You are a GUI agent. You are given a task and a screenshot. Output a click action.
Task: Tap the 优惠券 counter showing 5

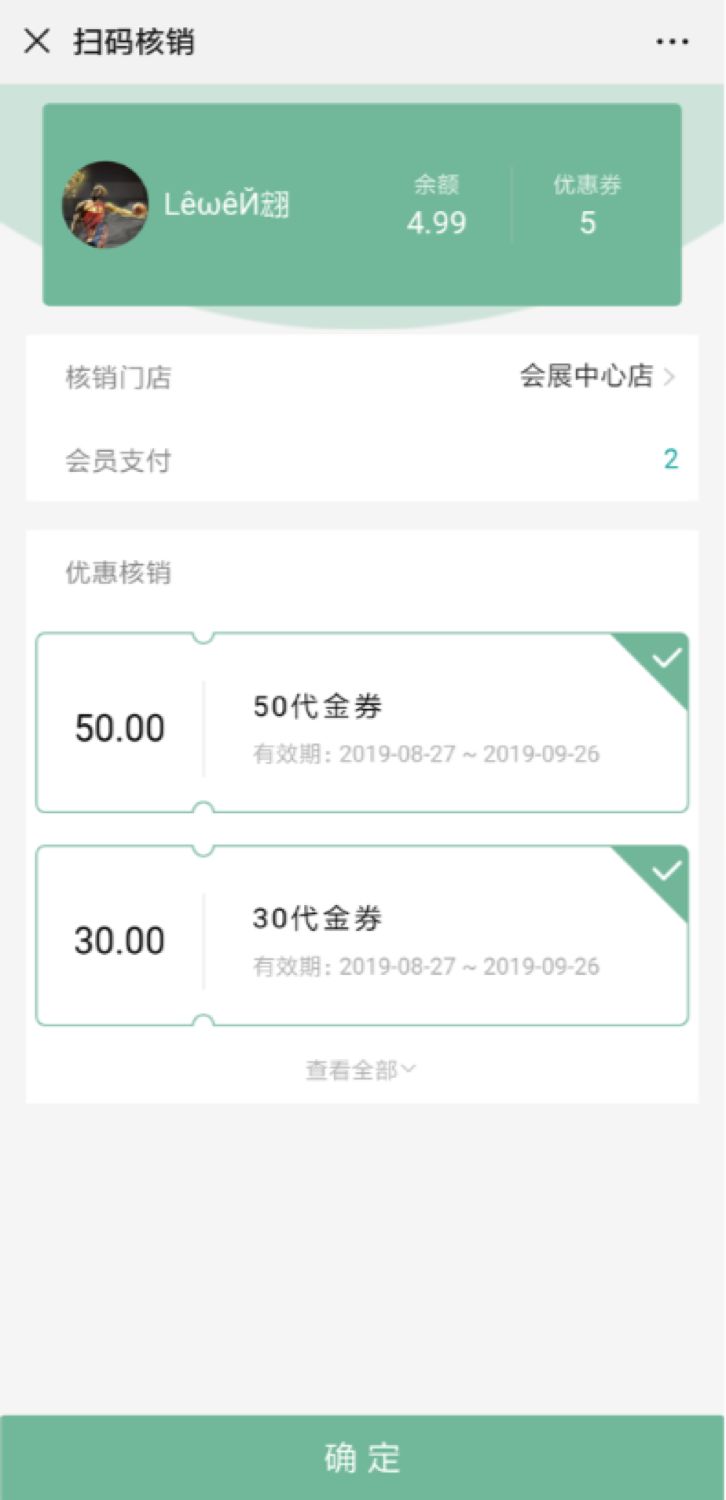[x=588, y=205]
